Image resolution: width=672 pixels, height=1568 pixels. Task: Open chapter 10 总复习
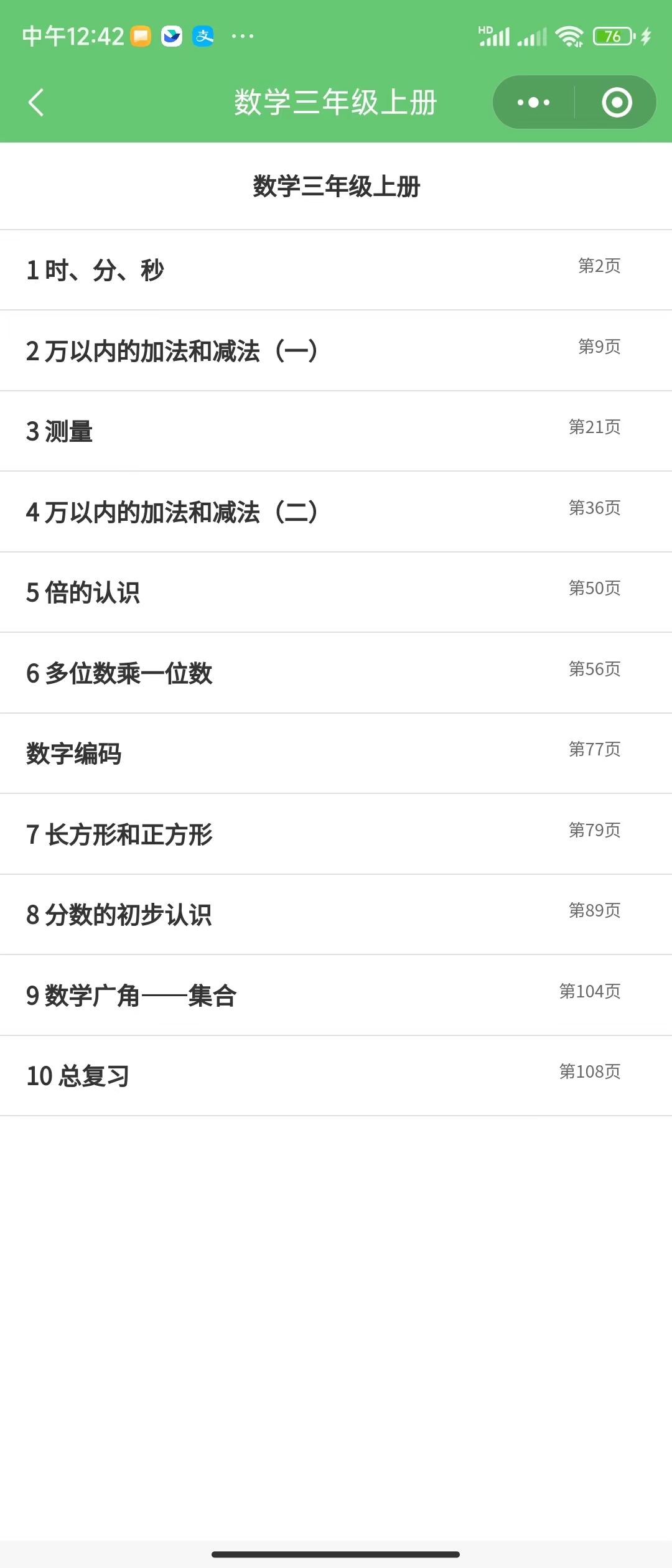336,1076
